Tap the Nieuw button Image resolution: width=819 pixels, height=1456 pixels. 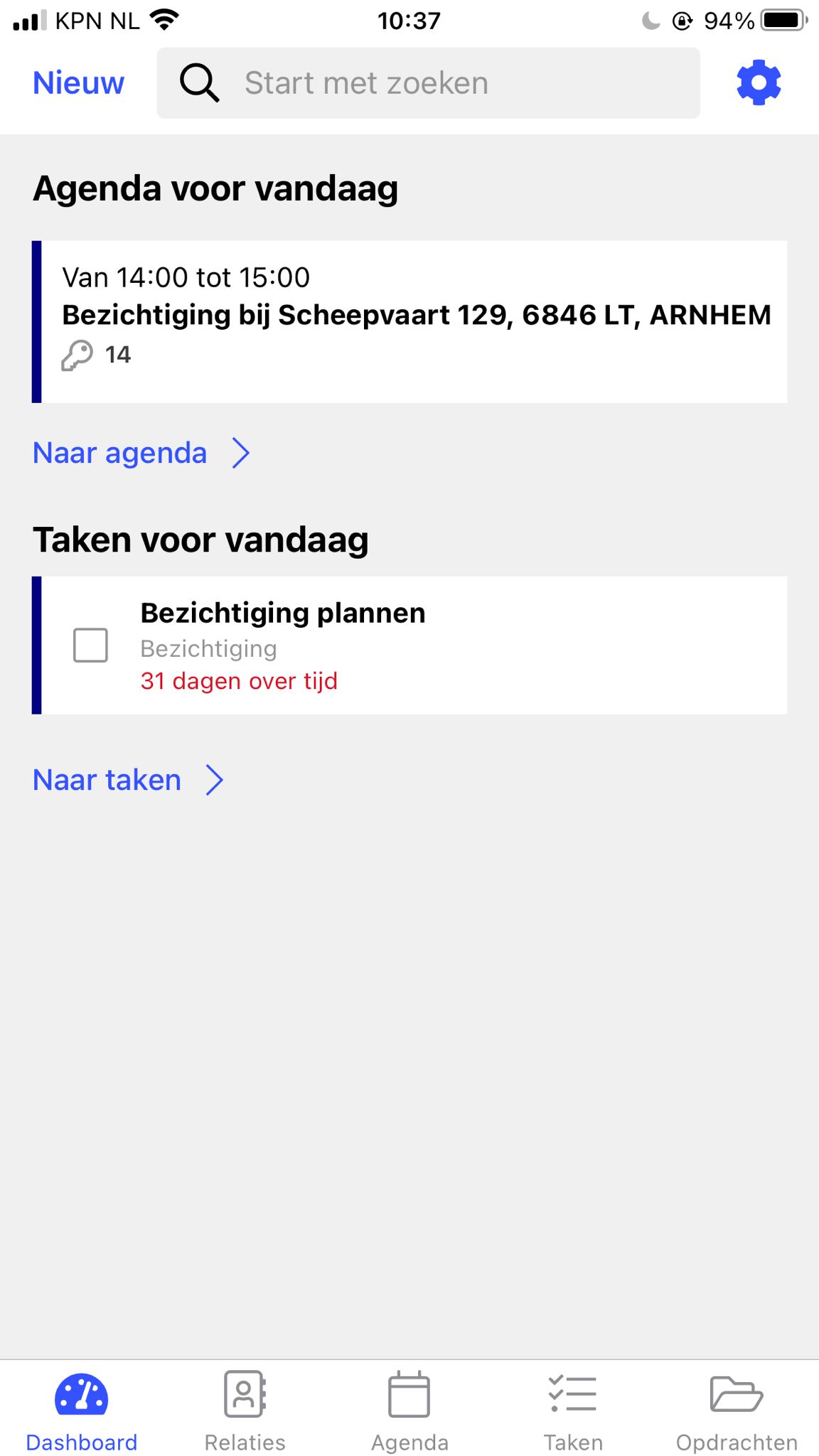(78, 83)
